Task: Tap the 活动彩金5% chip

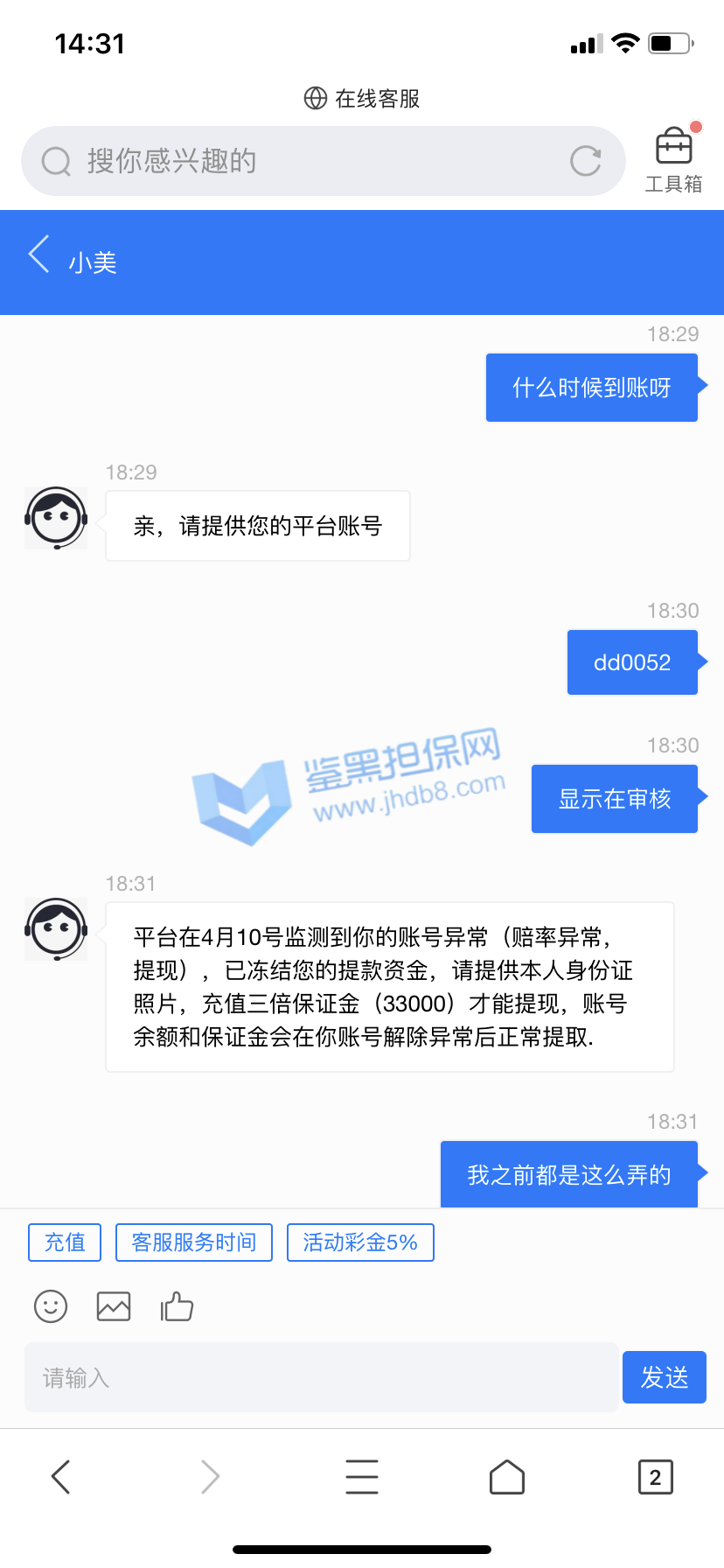Action: pos(360,1242)
